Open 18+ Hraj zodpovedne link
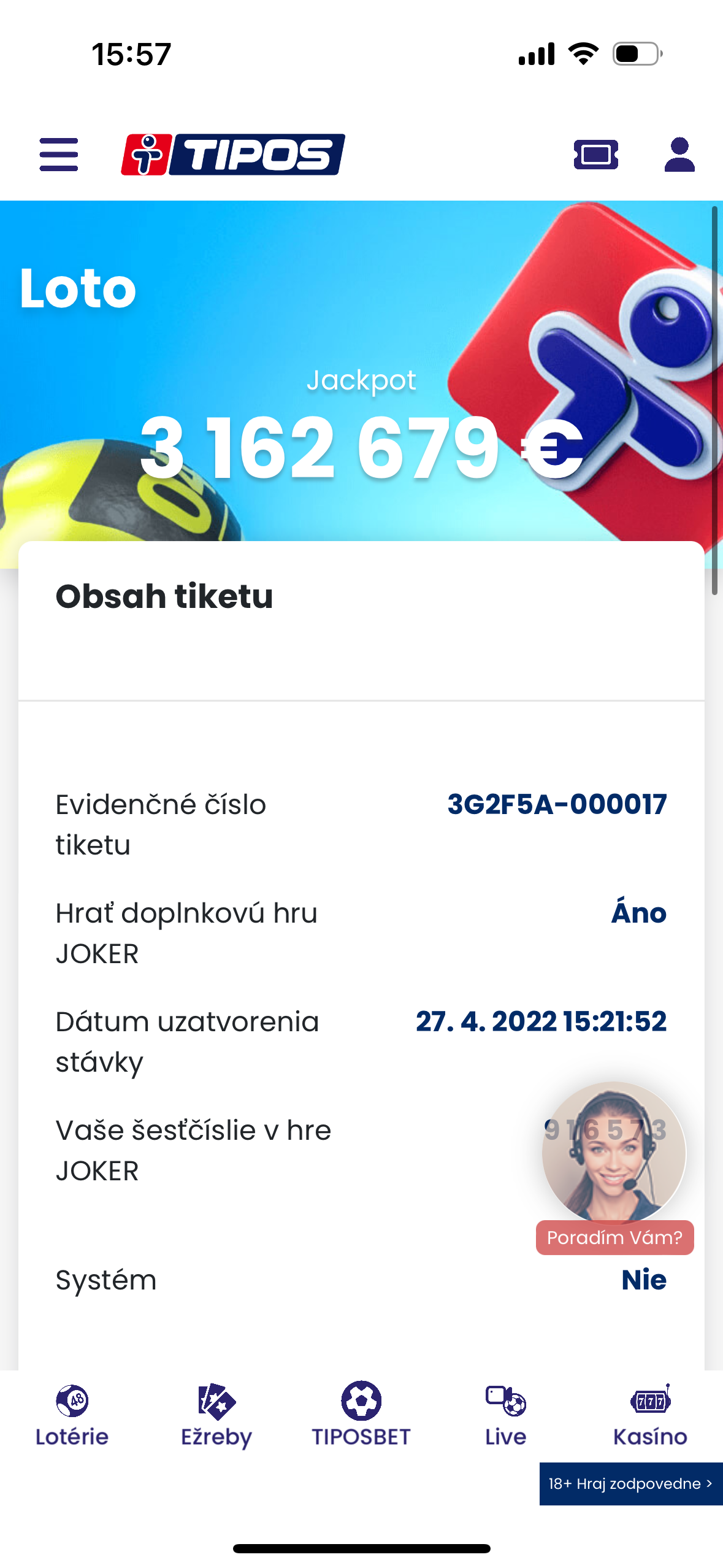The height and width of the screenshot is (1568, 723). coord(630,1483)
